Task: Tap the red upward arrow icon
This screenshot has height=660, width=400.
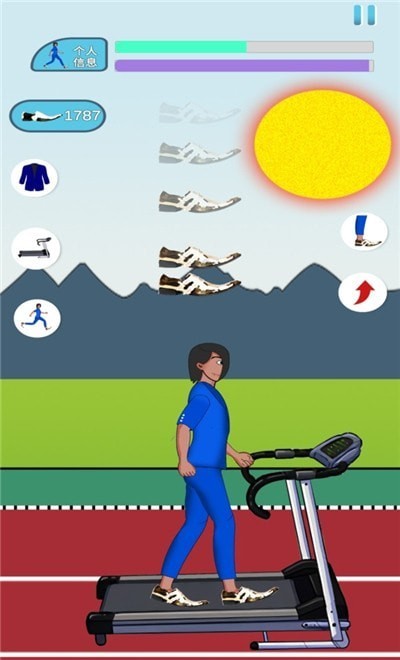Action: tap(363, 293)
